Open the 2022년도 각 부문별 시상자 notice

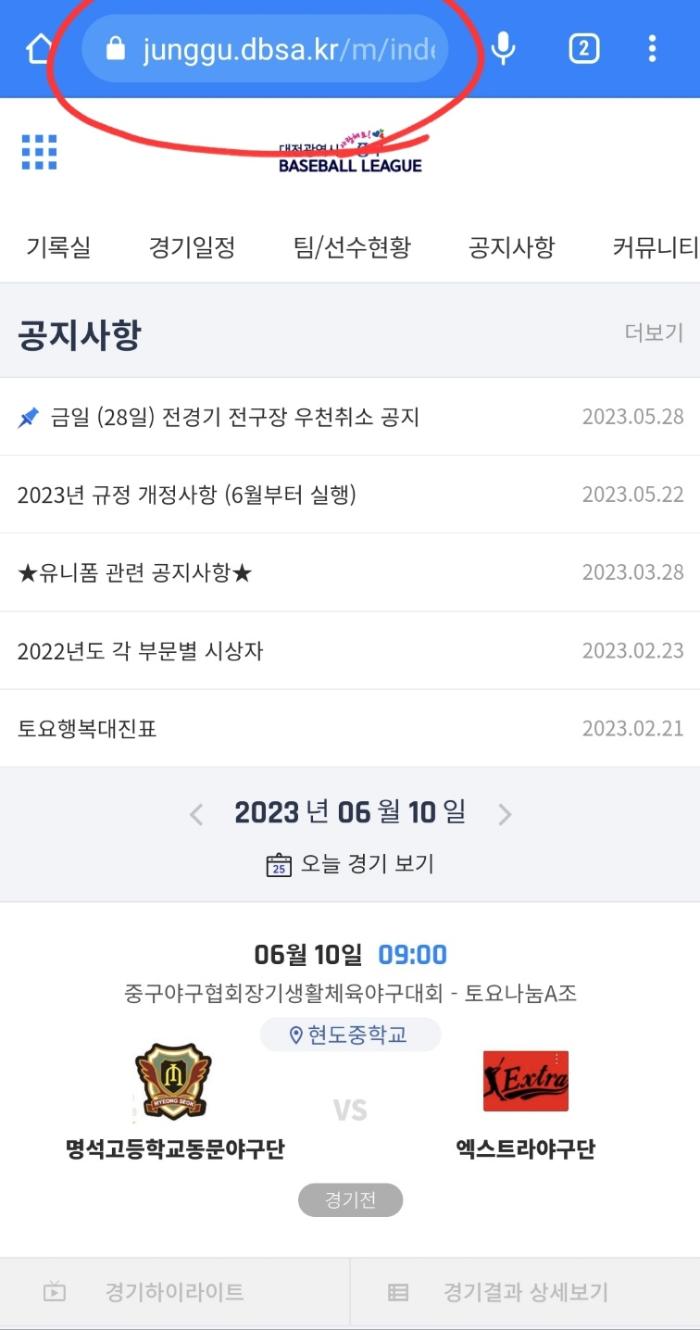tap(140, 651)
